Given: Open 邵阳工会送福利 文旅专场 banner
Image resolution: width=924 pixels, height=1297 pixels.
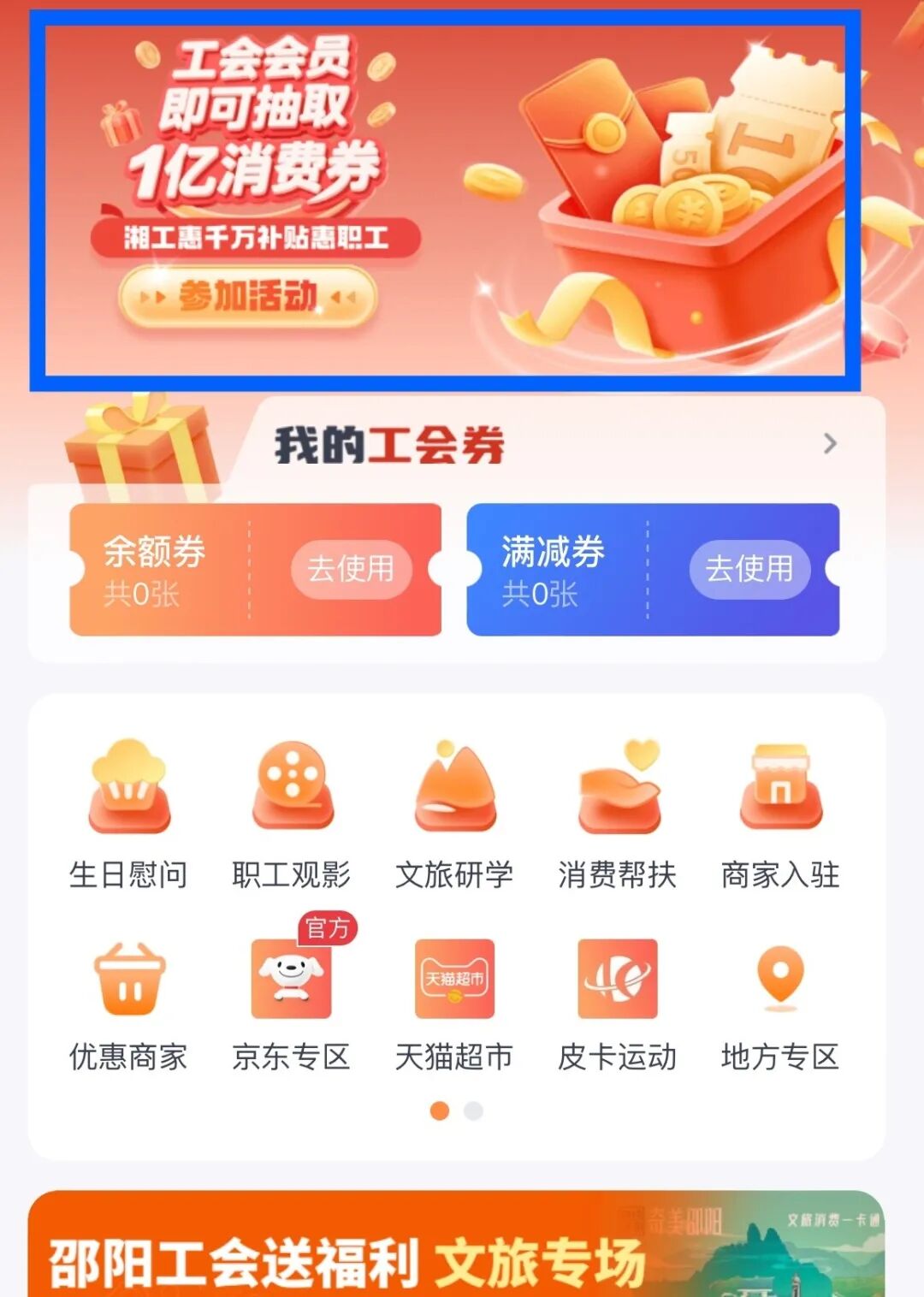Looking at the screenshot, I should [x=455, y=1249].
